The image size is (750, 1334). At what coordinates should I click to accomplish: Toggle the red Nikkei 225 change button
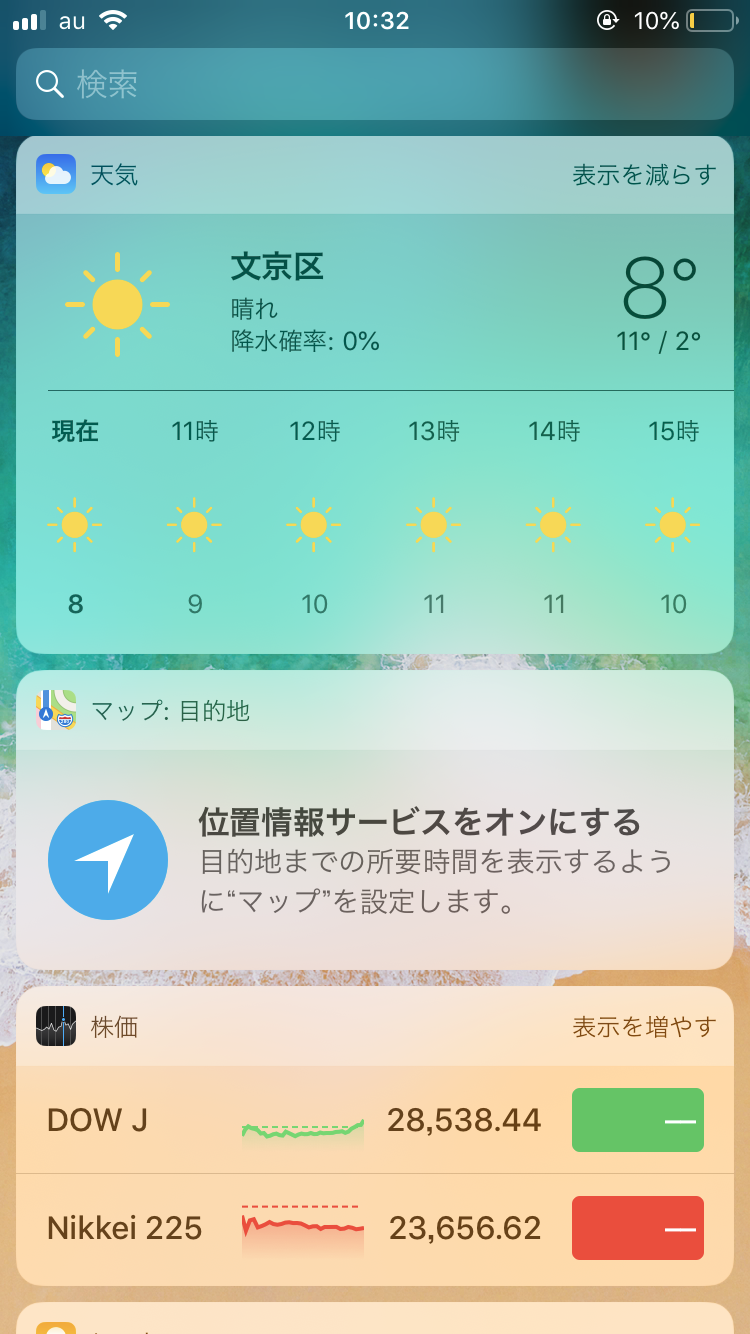pos(638,1228)
